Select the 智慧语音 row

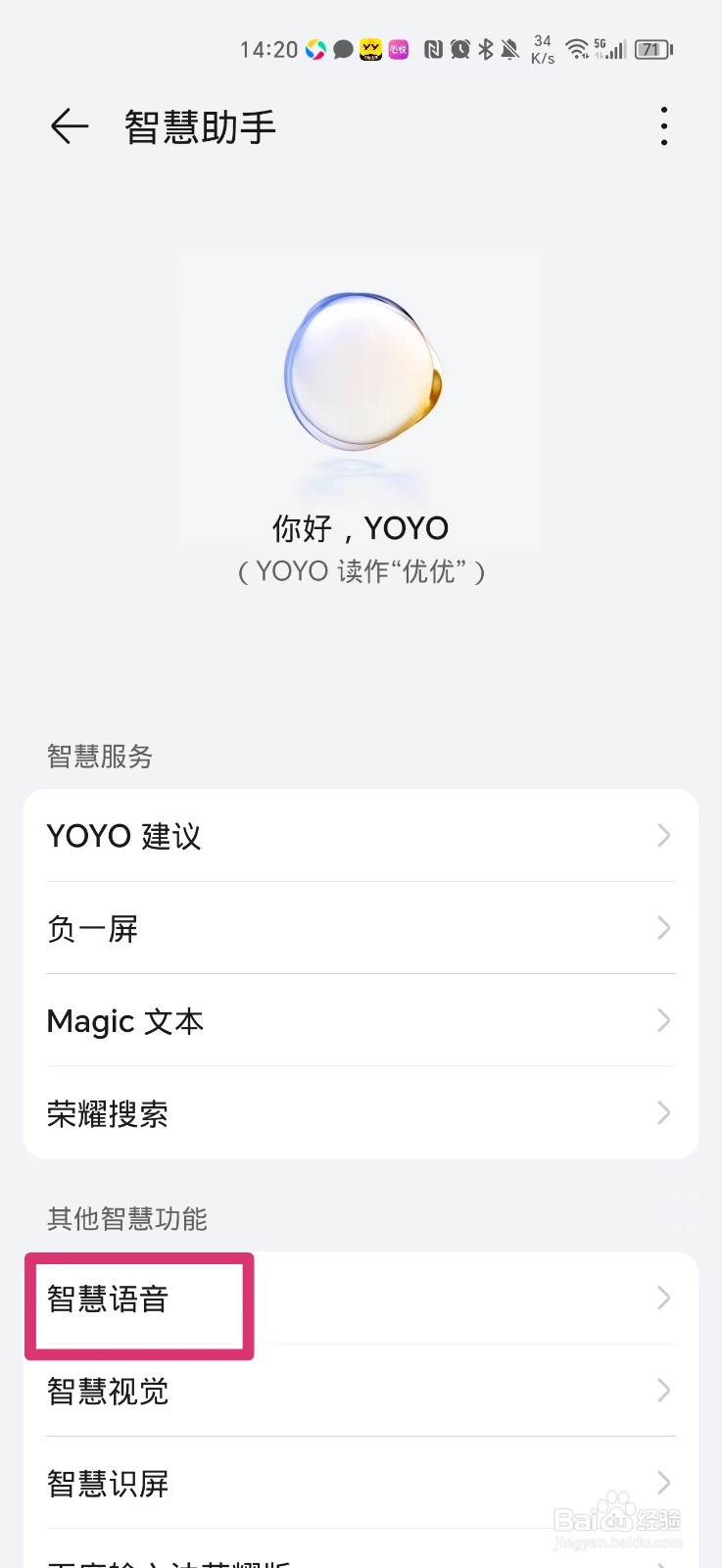[361, 1298]
